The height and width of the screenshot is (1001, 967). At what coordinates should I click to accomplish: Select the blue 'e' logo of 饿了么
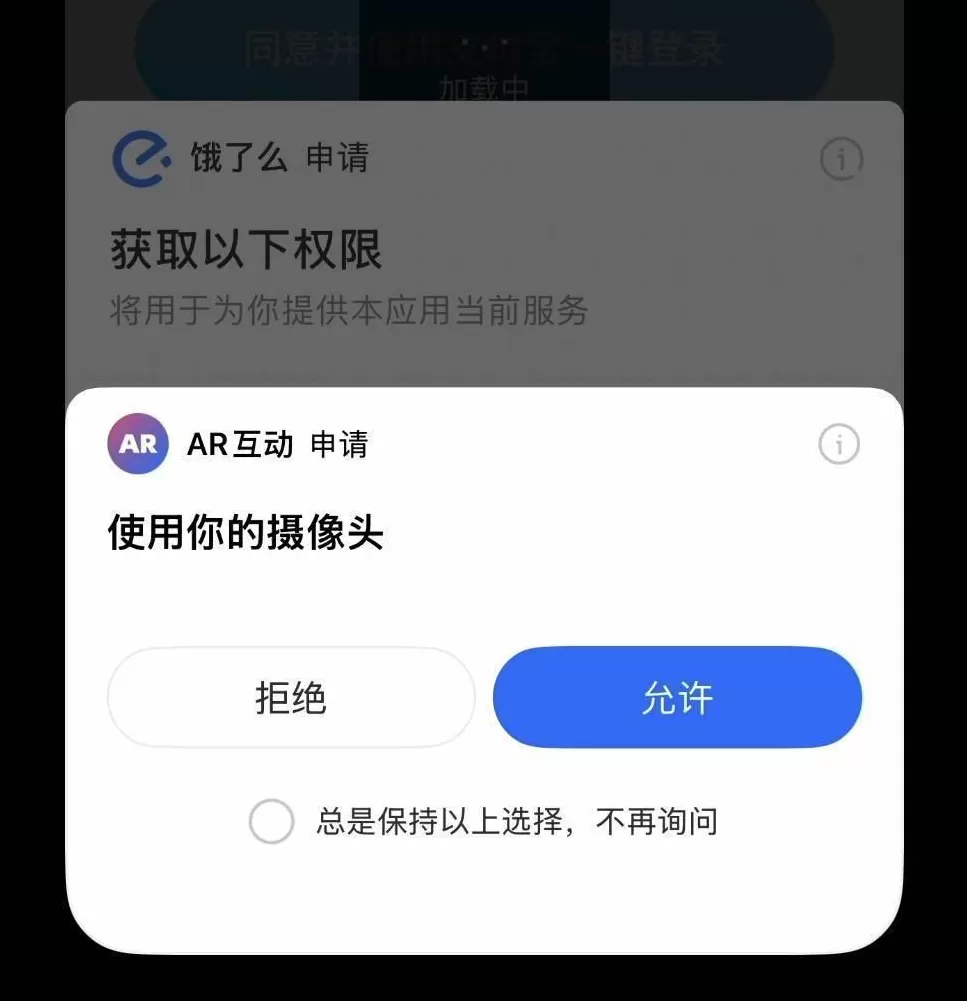(136, 158)
